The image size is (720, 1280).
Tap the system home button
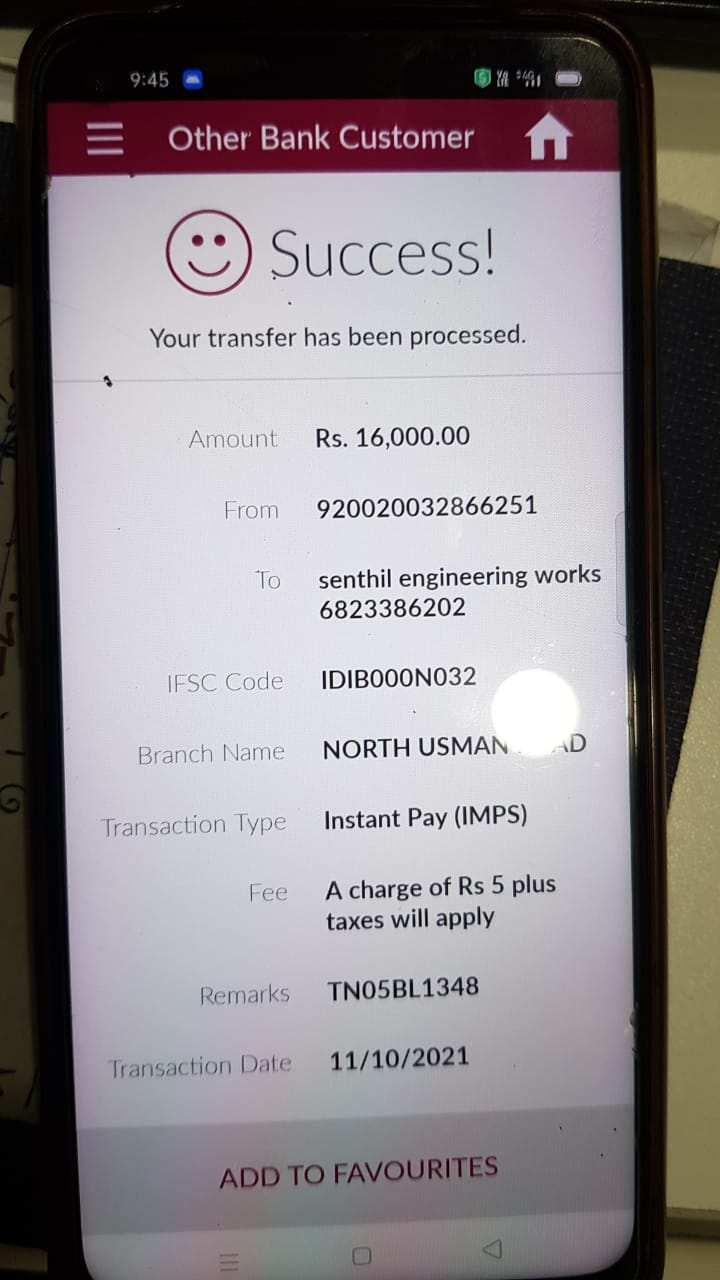(x=361, y=1255)
